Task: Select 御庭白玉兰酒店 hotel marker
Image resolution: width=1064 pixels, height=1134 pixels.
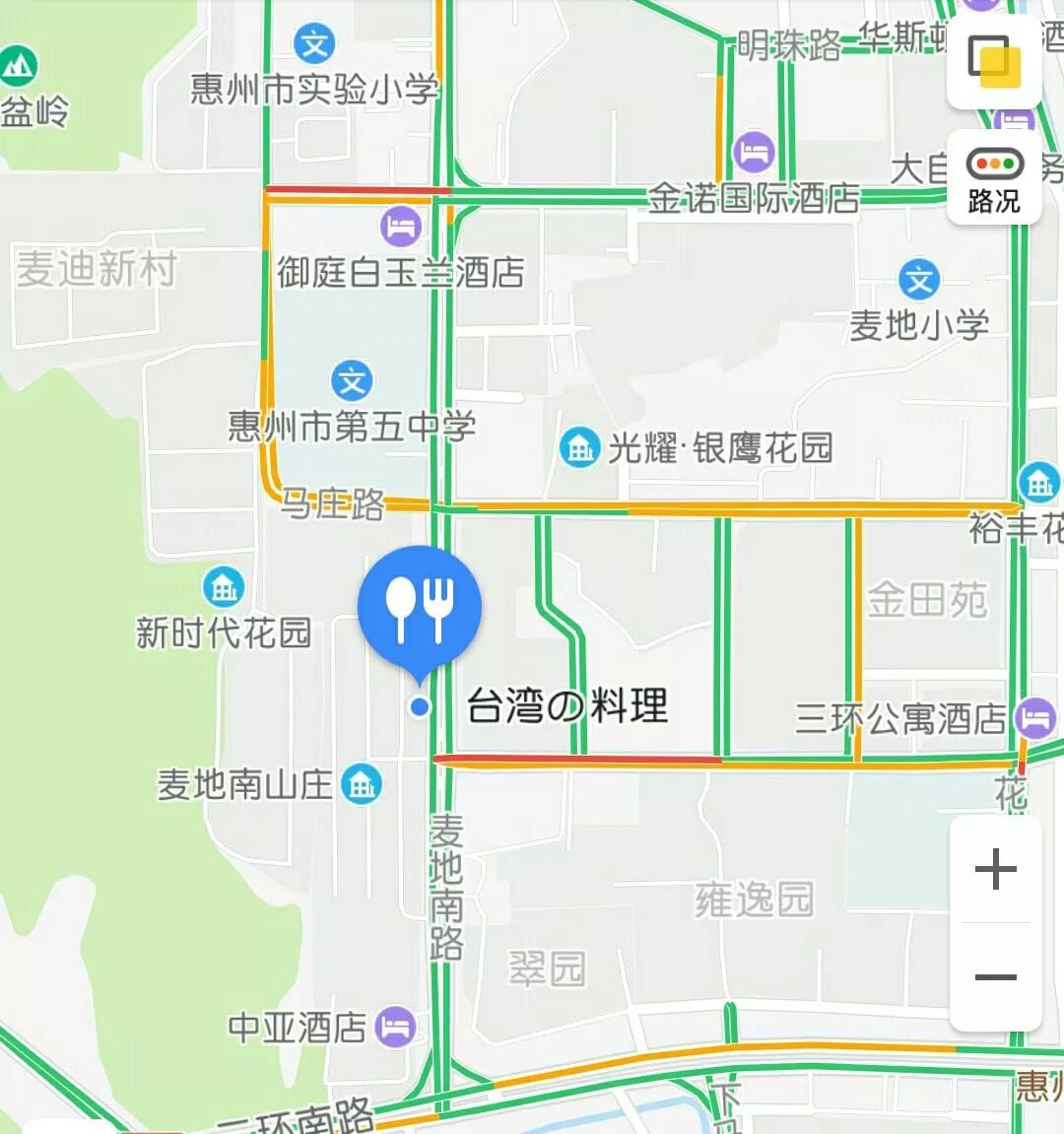Action: 400,228
